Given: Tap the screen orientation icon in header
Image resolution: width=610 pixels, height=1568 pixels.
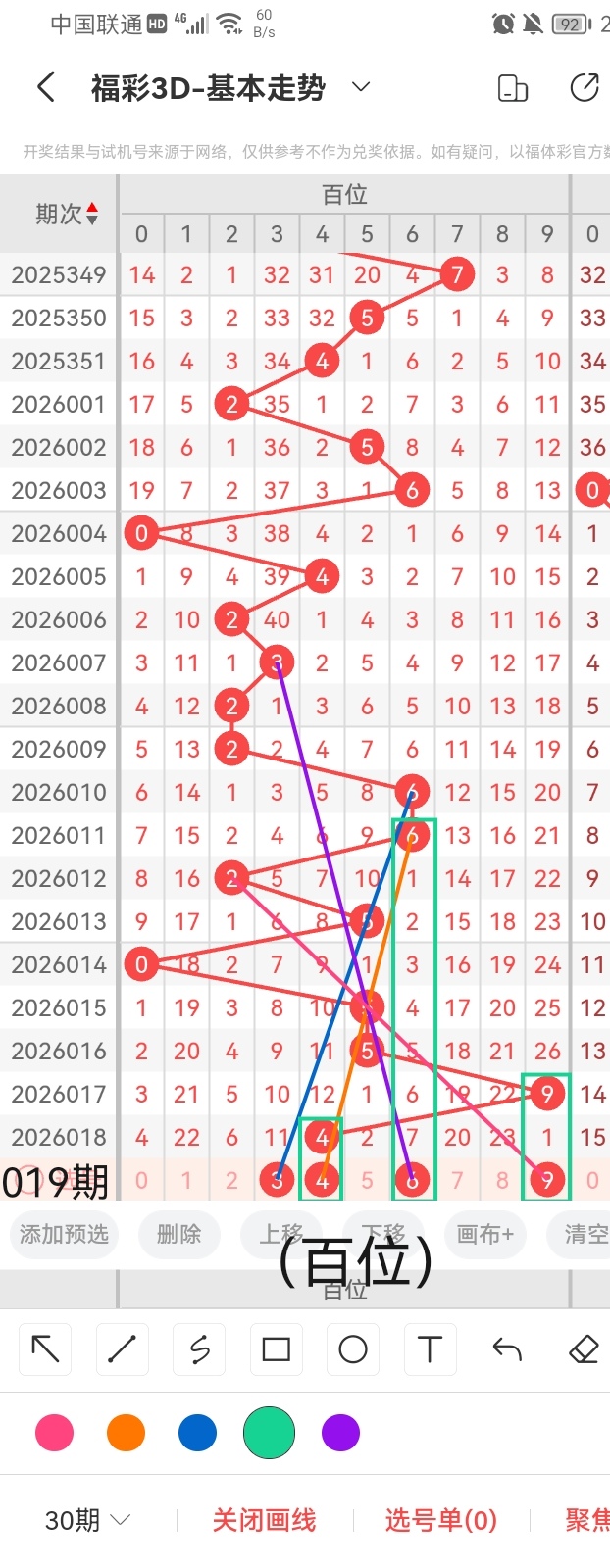Looking at the screenshot, I should click(513, 88).
